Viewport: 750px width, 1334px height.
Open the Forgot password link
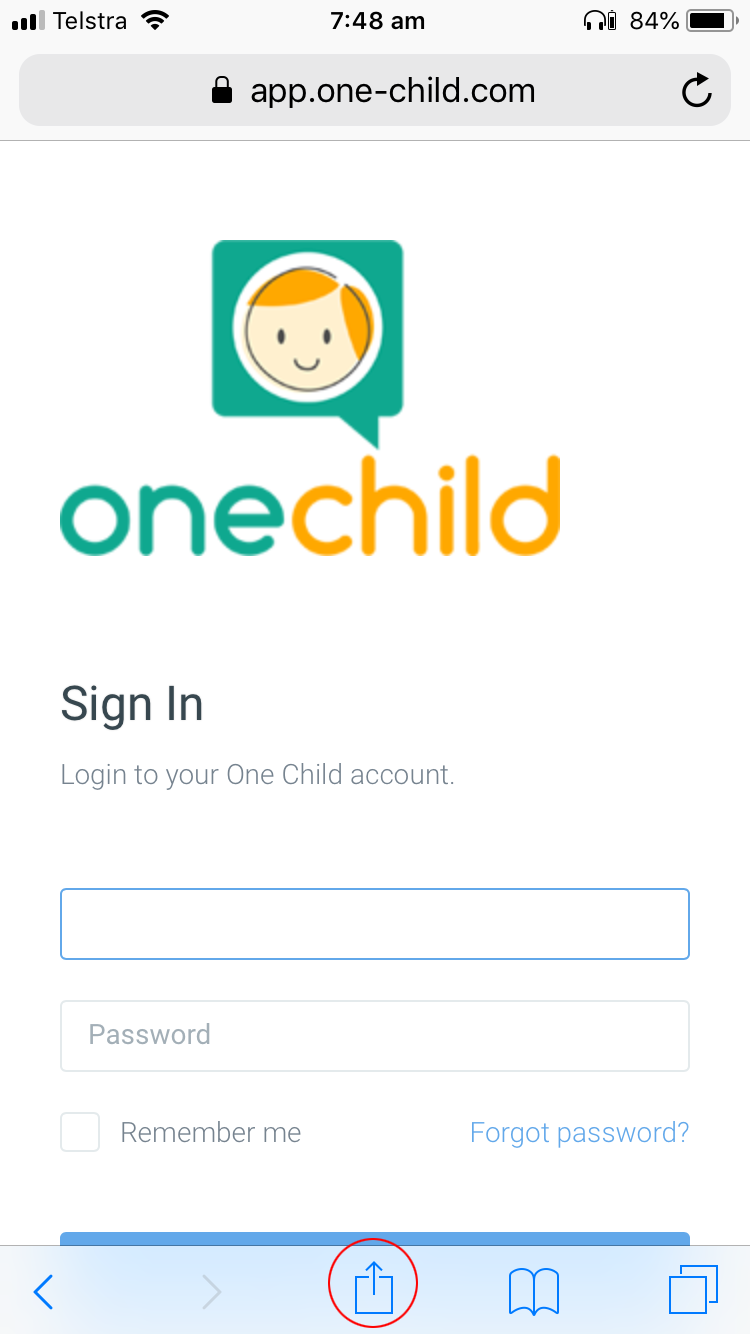[x=579, y=1132]
